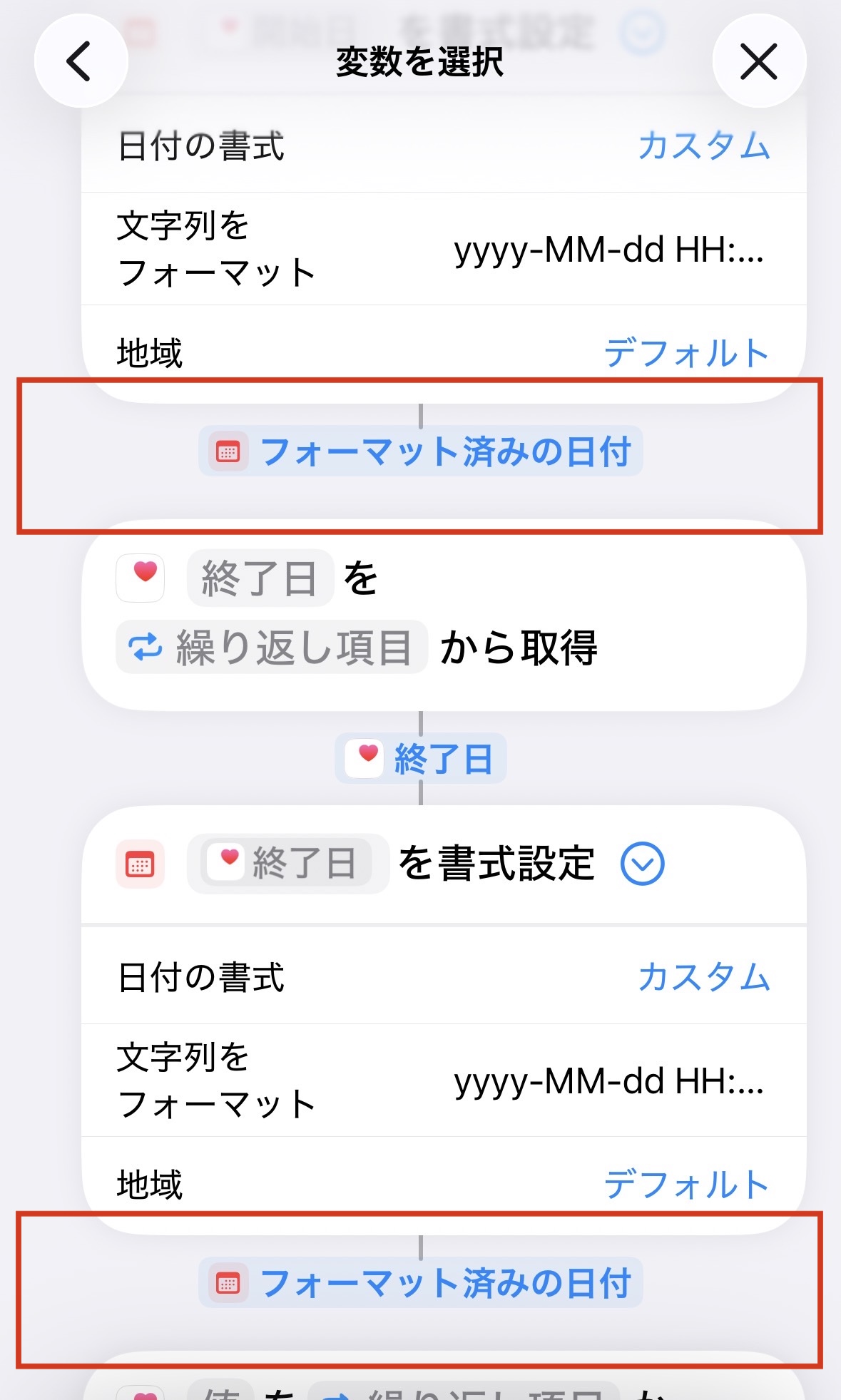Expand the 終了日を書式設定 action options chevron
The height and width of the screenshot is (1400, 841).
[x=644, y=864]
